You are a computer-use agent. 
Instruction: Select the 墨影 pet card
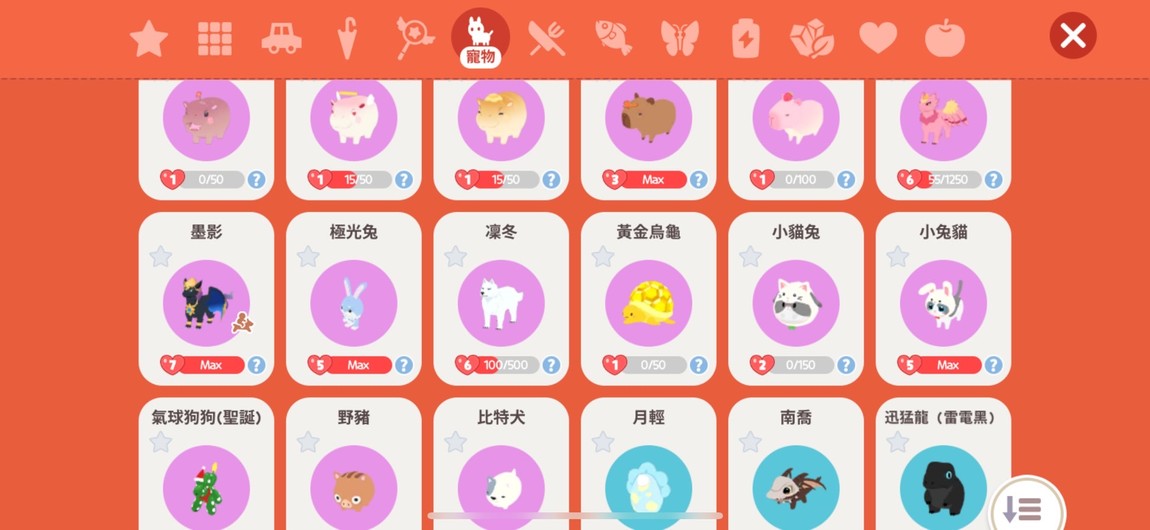(206, 300)
